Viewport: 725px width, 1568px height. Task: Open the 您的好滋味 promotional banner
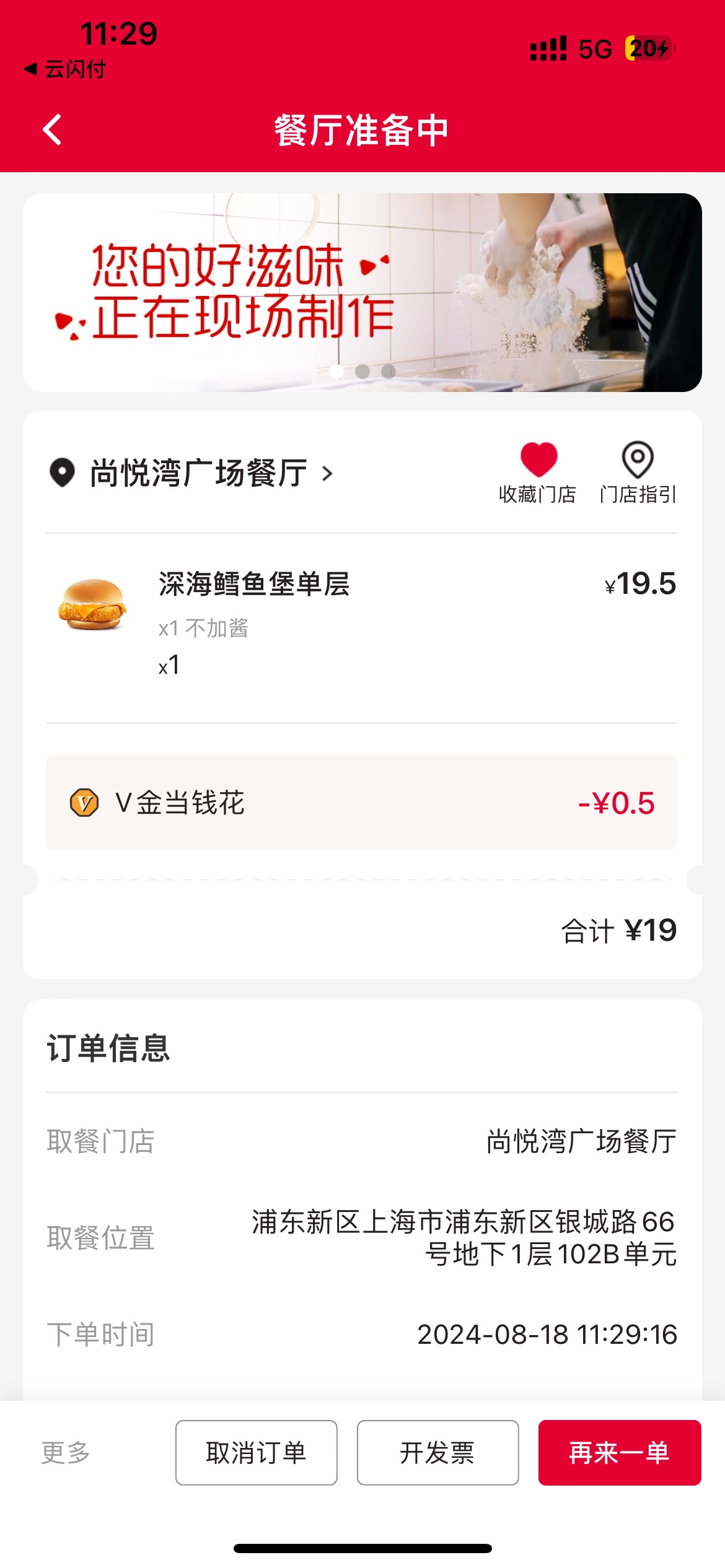362,292
